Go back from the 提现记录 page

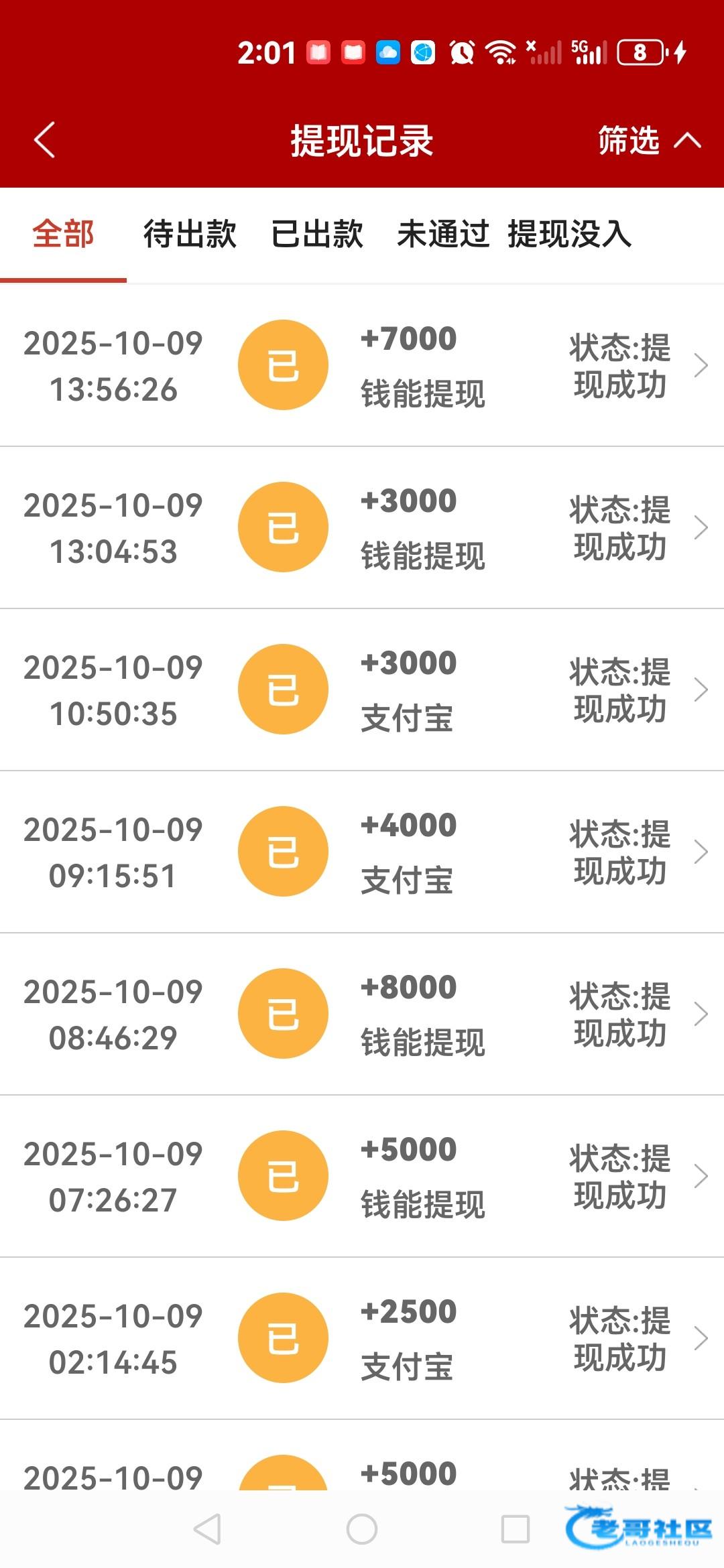(44, 141)
